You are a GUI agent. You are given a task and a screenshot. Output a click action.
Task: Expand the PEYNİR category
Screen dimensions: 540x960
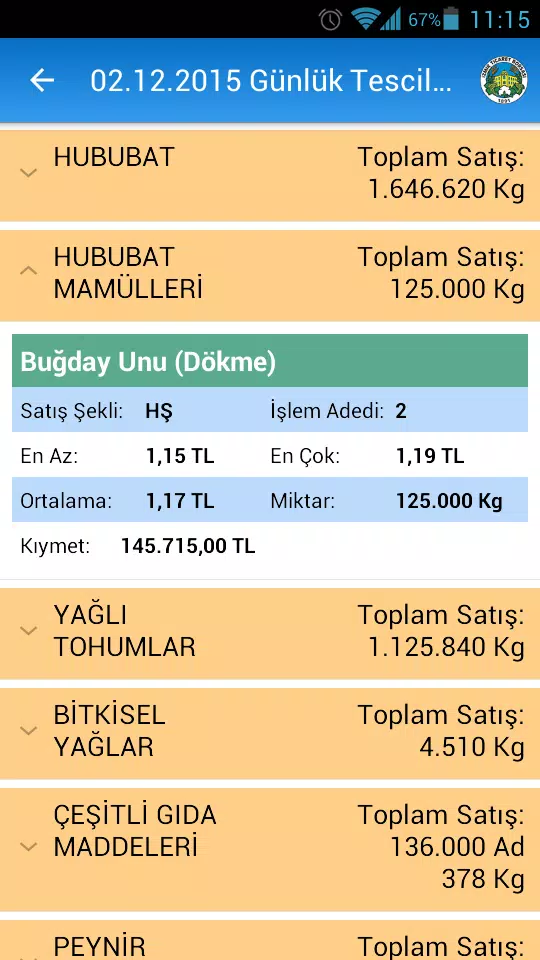(x=270, y=940)
